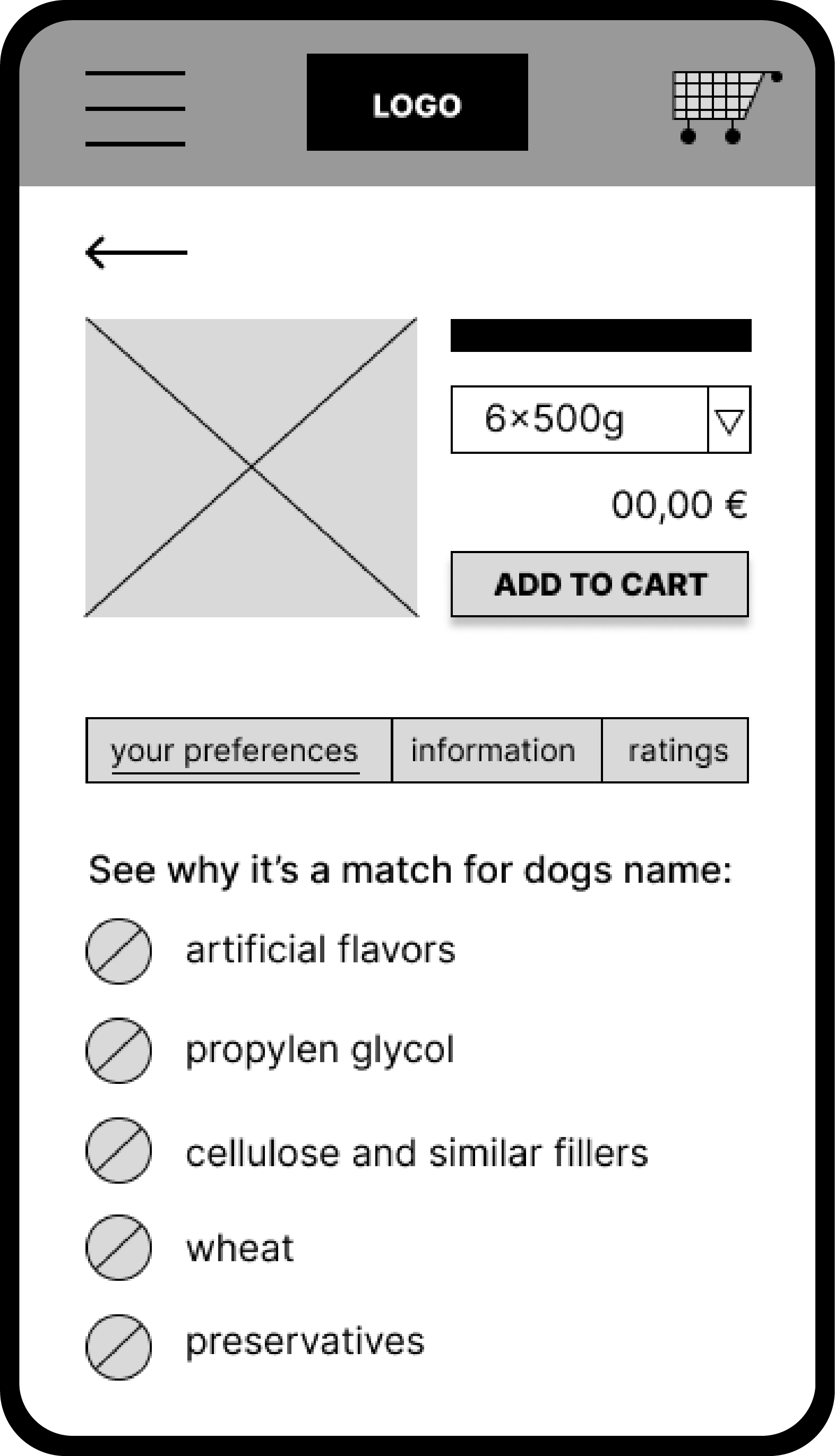835x1456 pixels.
Task: Switch to the ratings tab
Action: click(676, 750)
